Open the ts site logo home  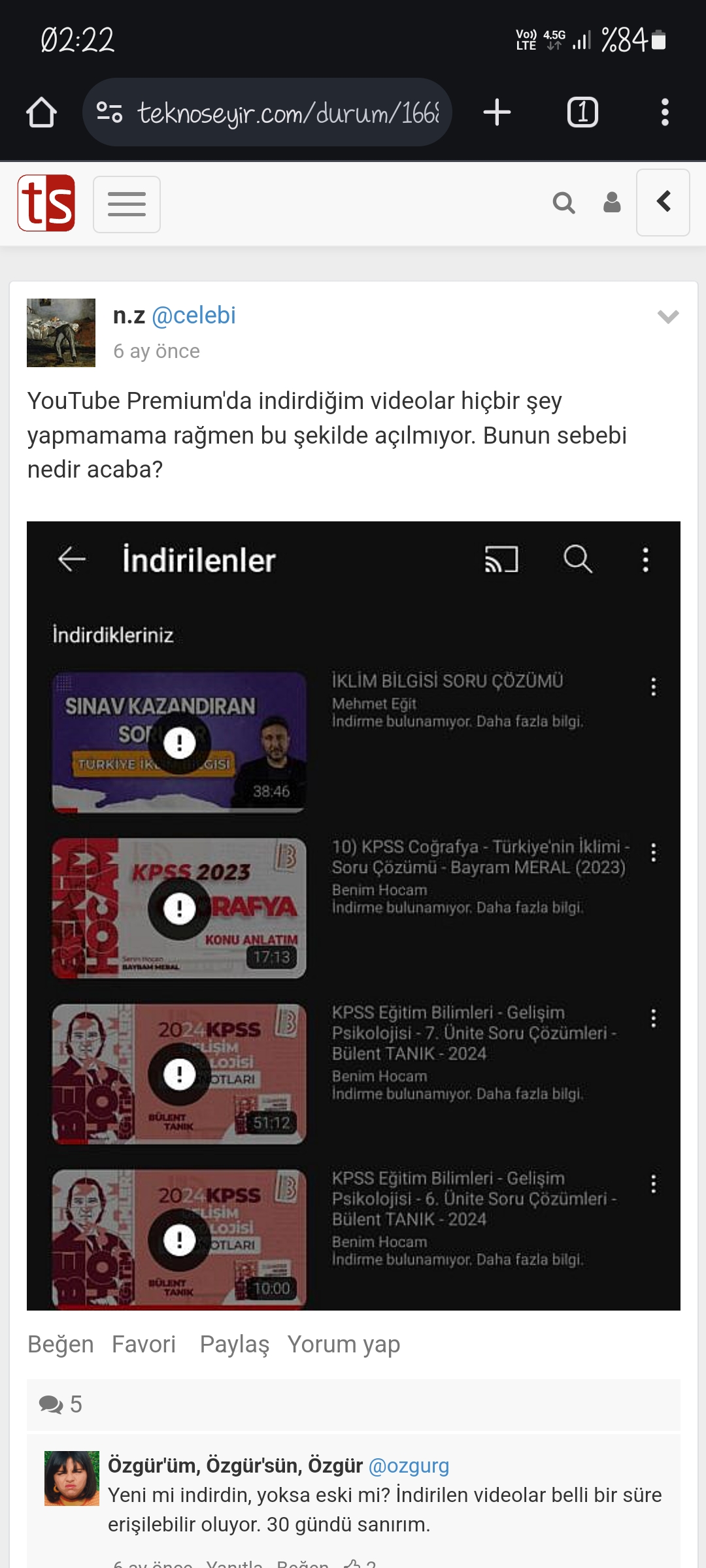(x=46, y=203)
